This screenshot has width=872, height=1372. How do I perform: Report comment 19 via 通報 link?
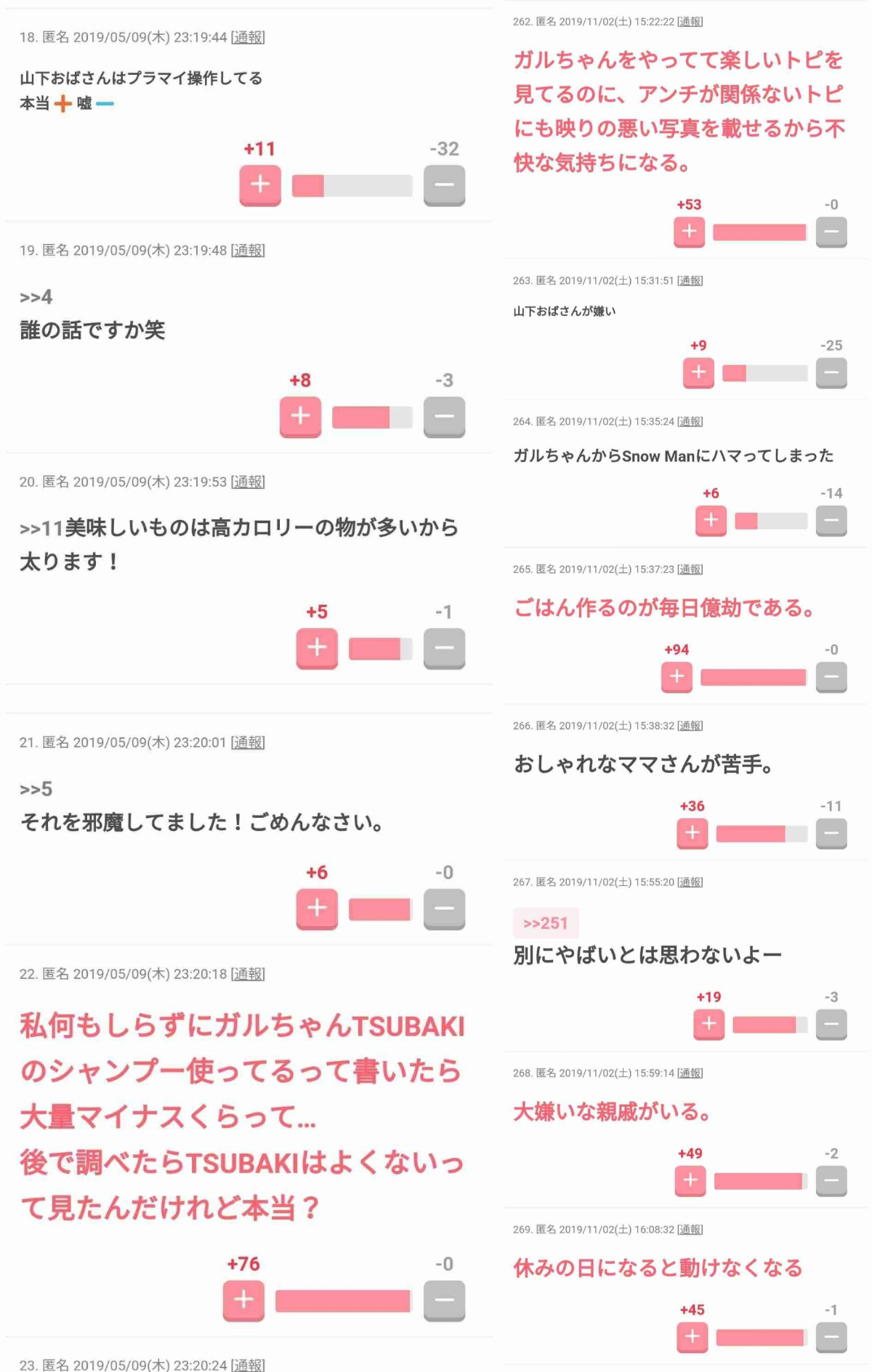(x=248, y=251)
